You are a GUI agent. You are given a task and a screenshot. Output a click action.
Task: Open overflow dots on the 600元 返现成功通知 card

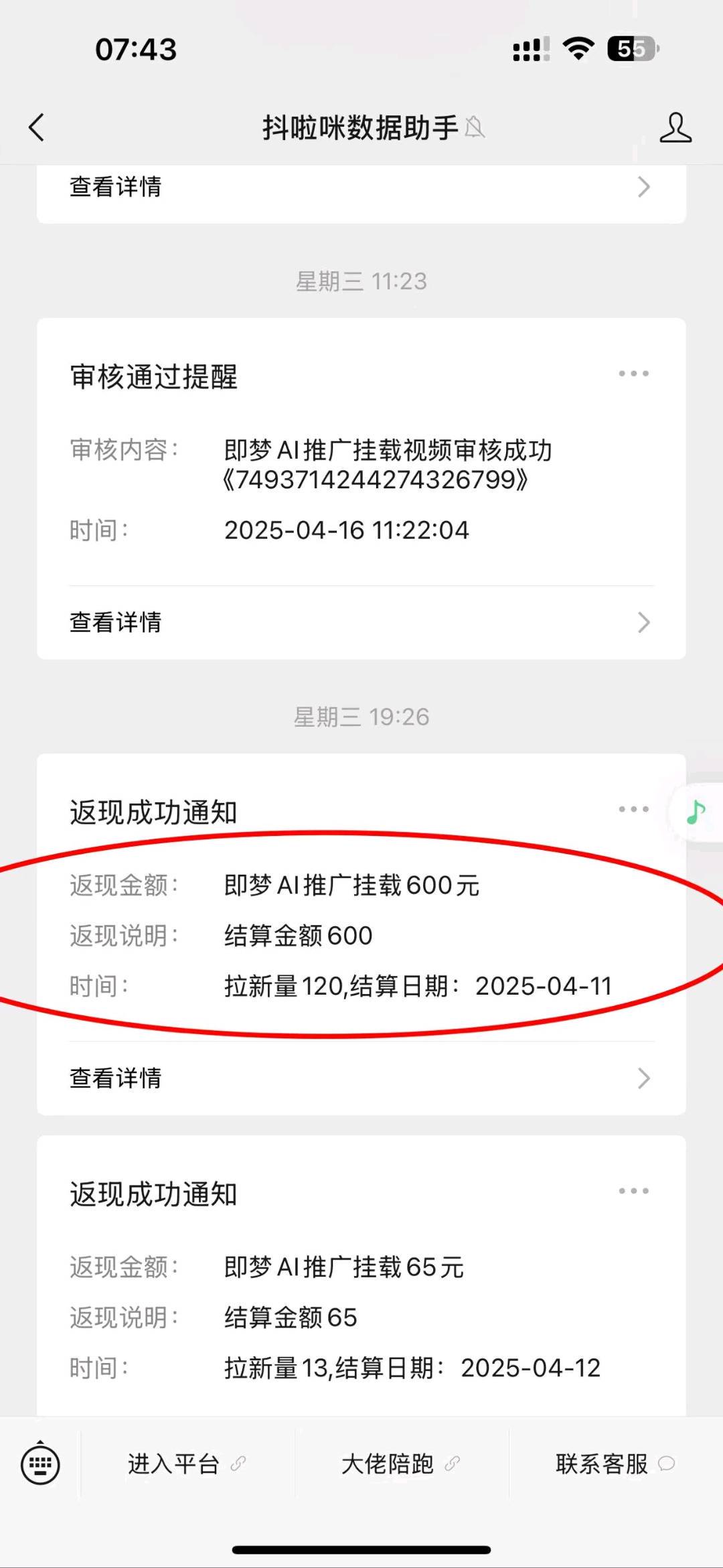pos(634,809)
